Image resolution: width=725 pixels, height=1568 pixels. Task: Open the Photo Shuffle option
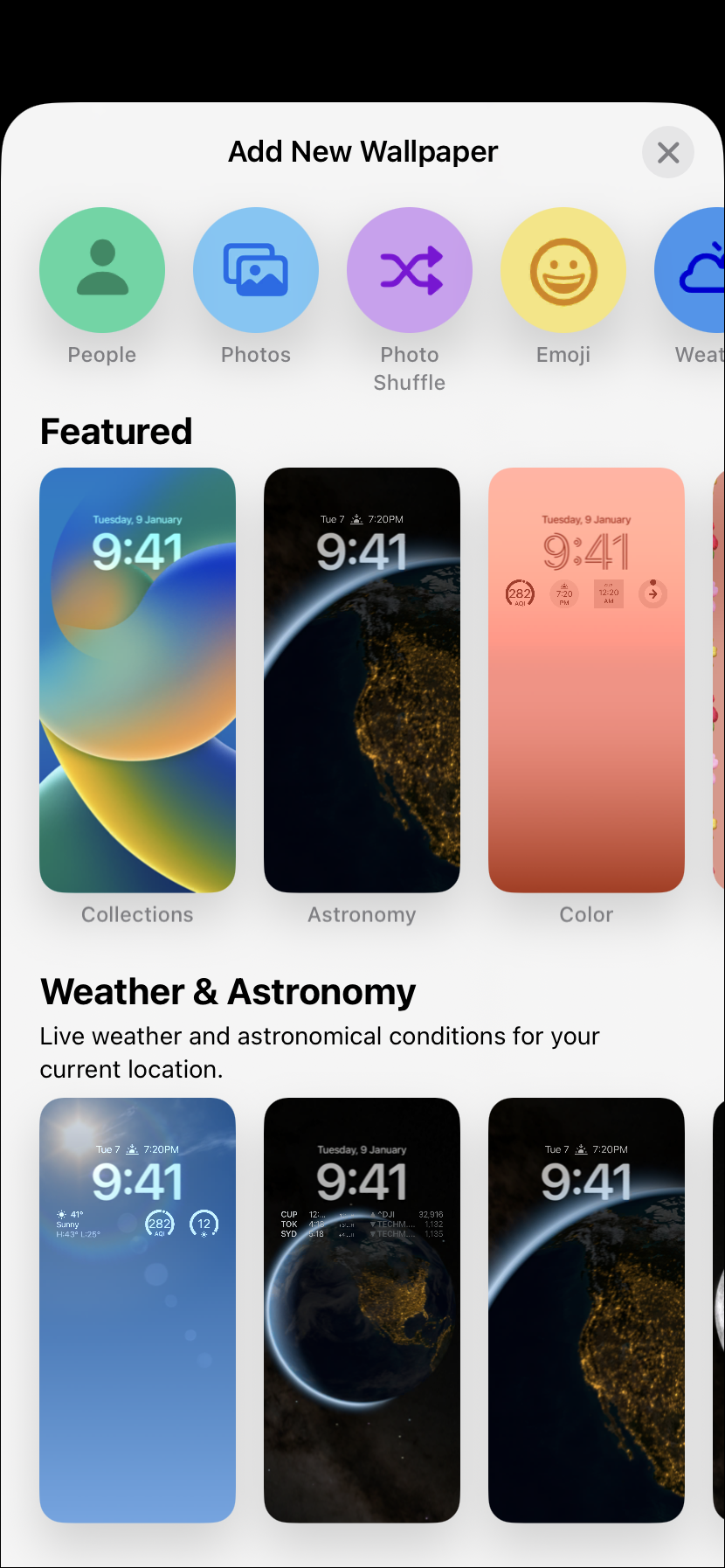pos(410,270)
